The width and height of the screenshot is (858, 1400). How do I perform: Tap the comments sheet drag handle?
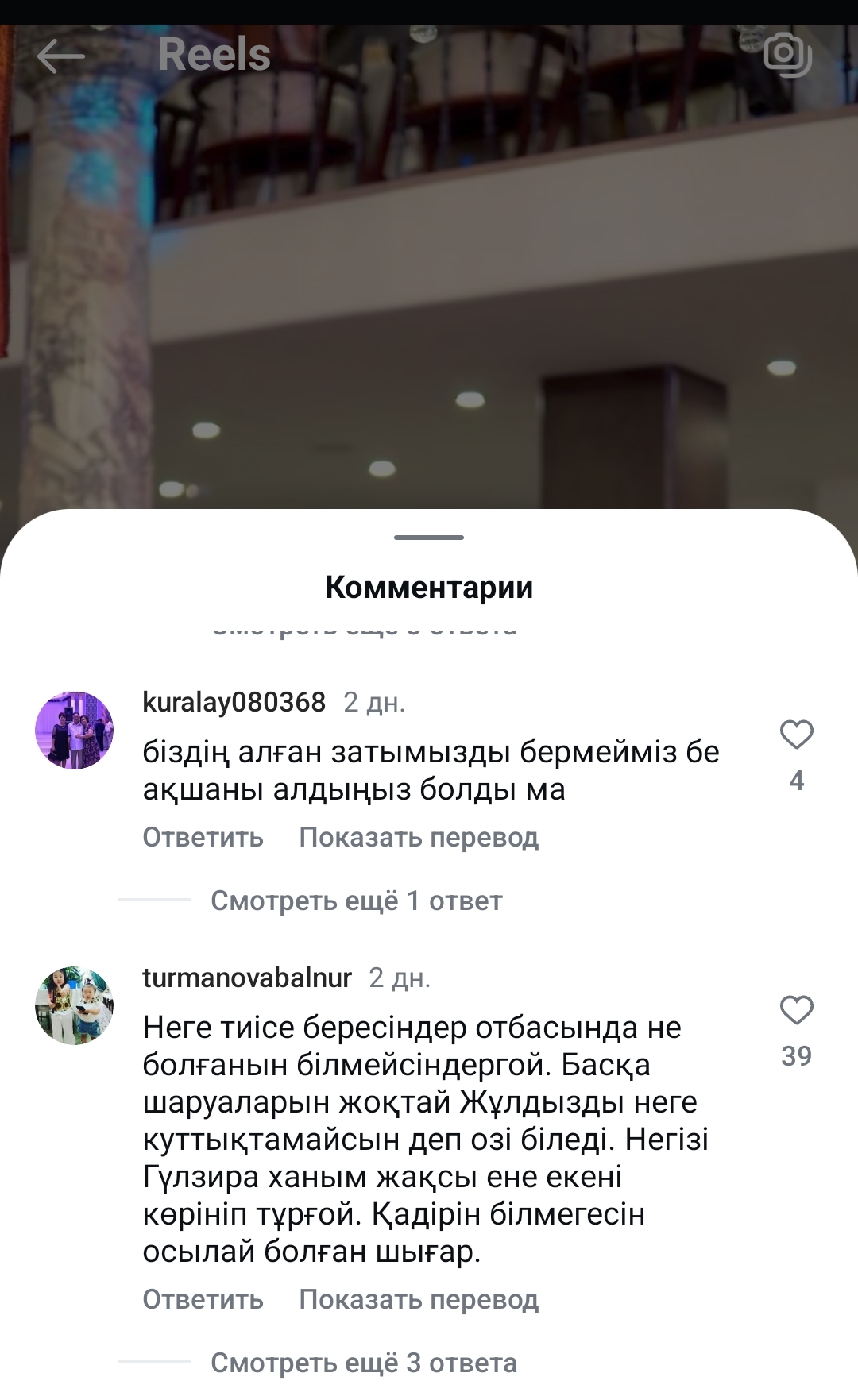(x=429, y=538)
